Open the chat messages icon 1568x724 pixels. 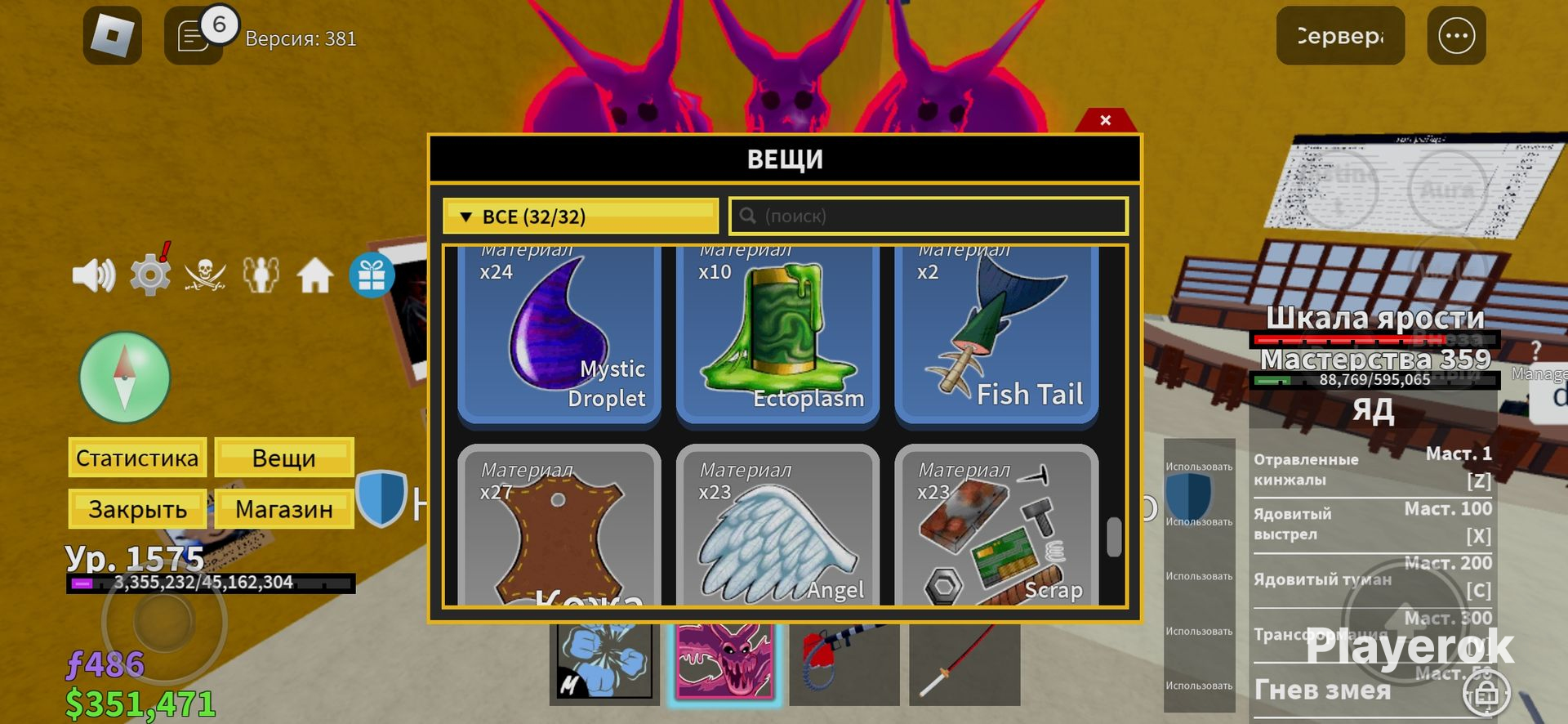click(x=194, y=36)
